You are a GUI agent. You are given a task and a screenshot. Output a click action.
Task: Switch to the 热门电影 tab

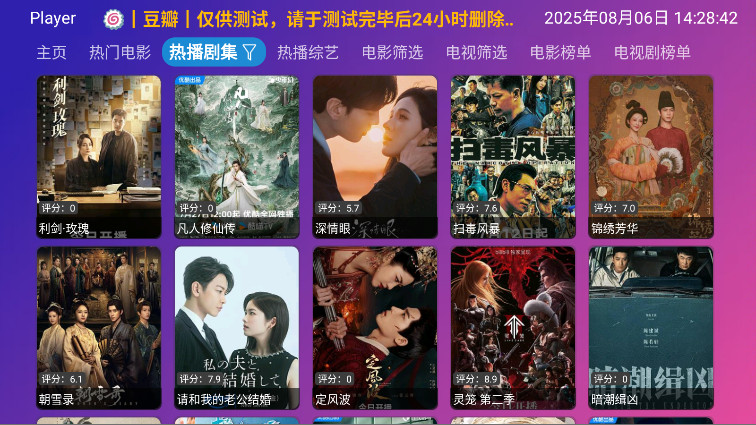pyautogui.click(x=120, y=53)
